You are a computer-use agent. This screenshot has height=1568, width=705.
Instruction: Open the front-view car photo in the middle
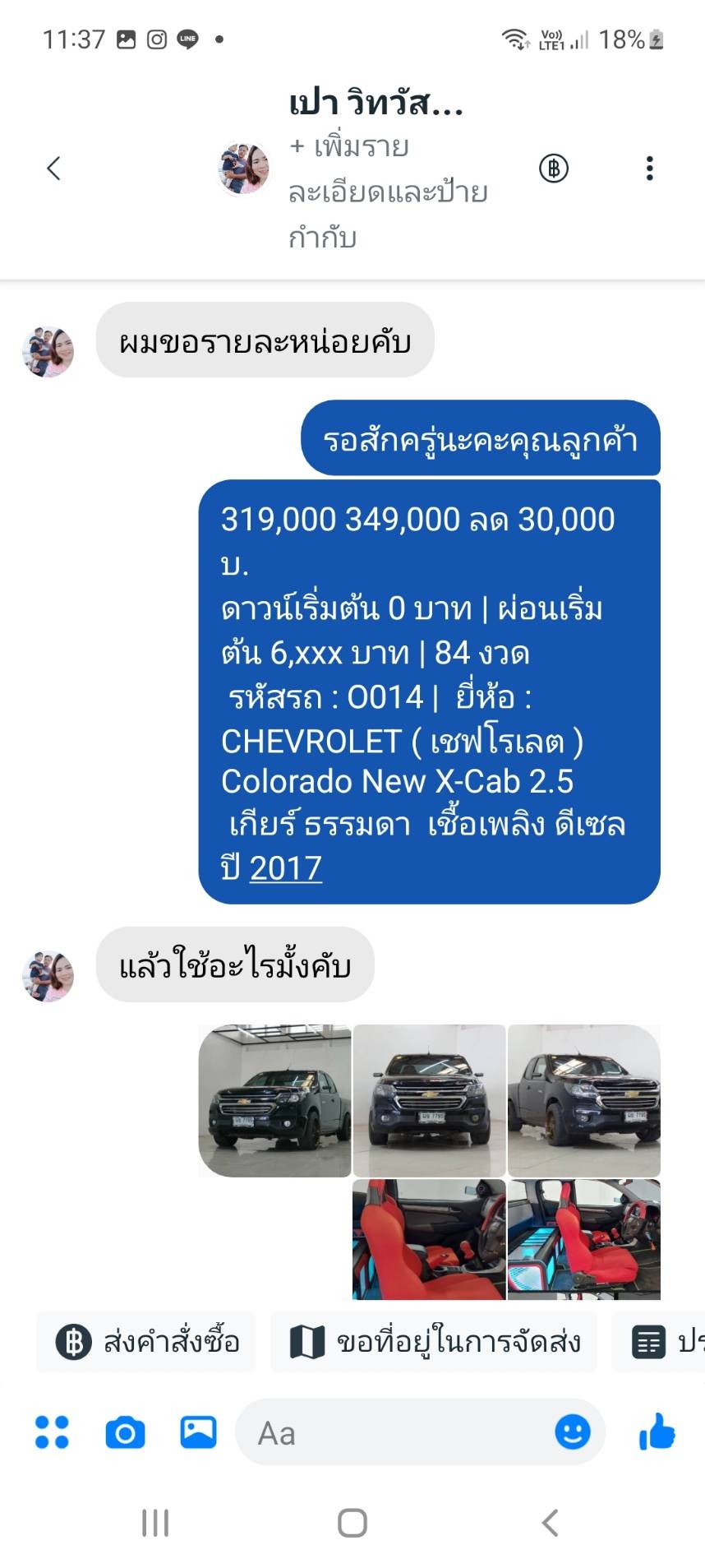point(429,1100)
